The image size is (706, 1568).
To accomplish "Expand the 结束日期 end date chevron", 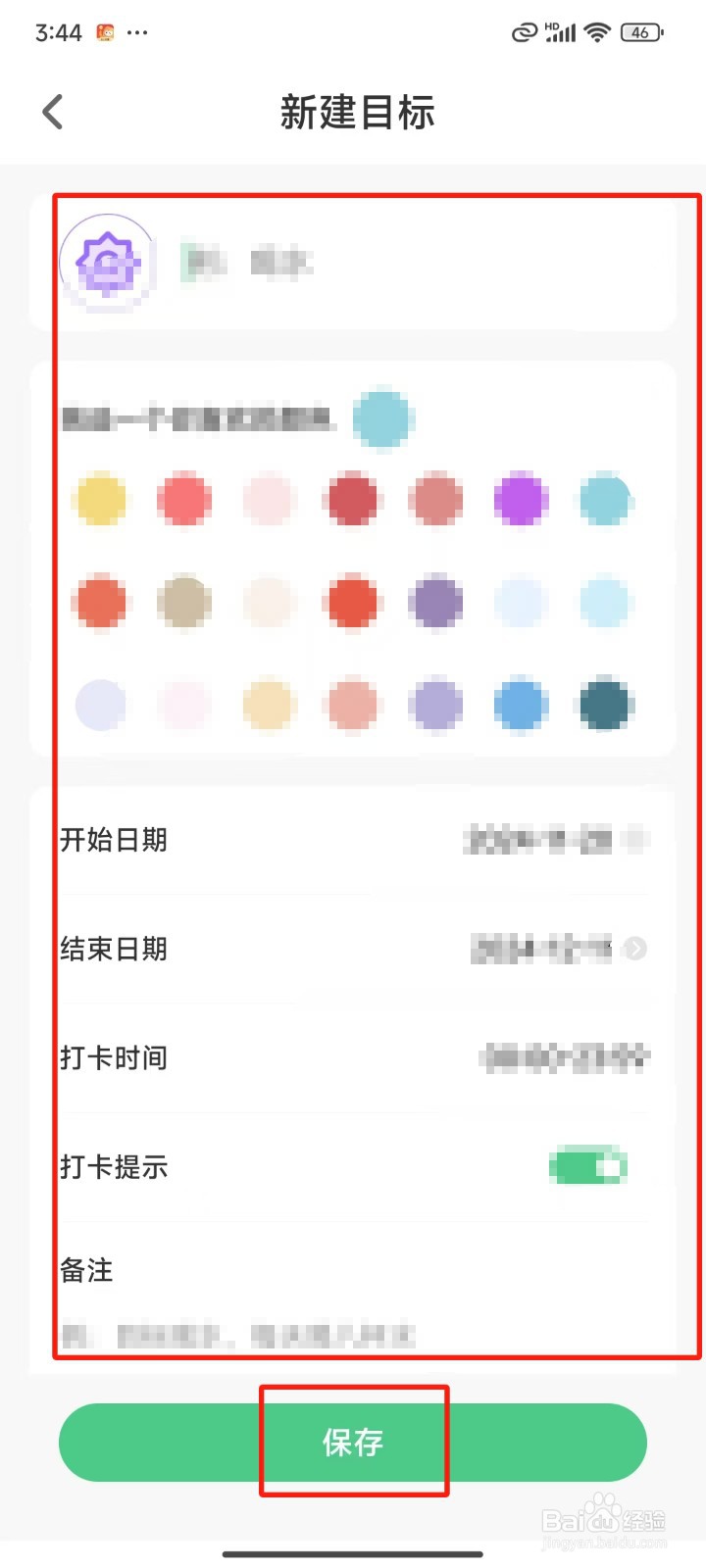I will [637, 949].
